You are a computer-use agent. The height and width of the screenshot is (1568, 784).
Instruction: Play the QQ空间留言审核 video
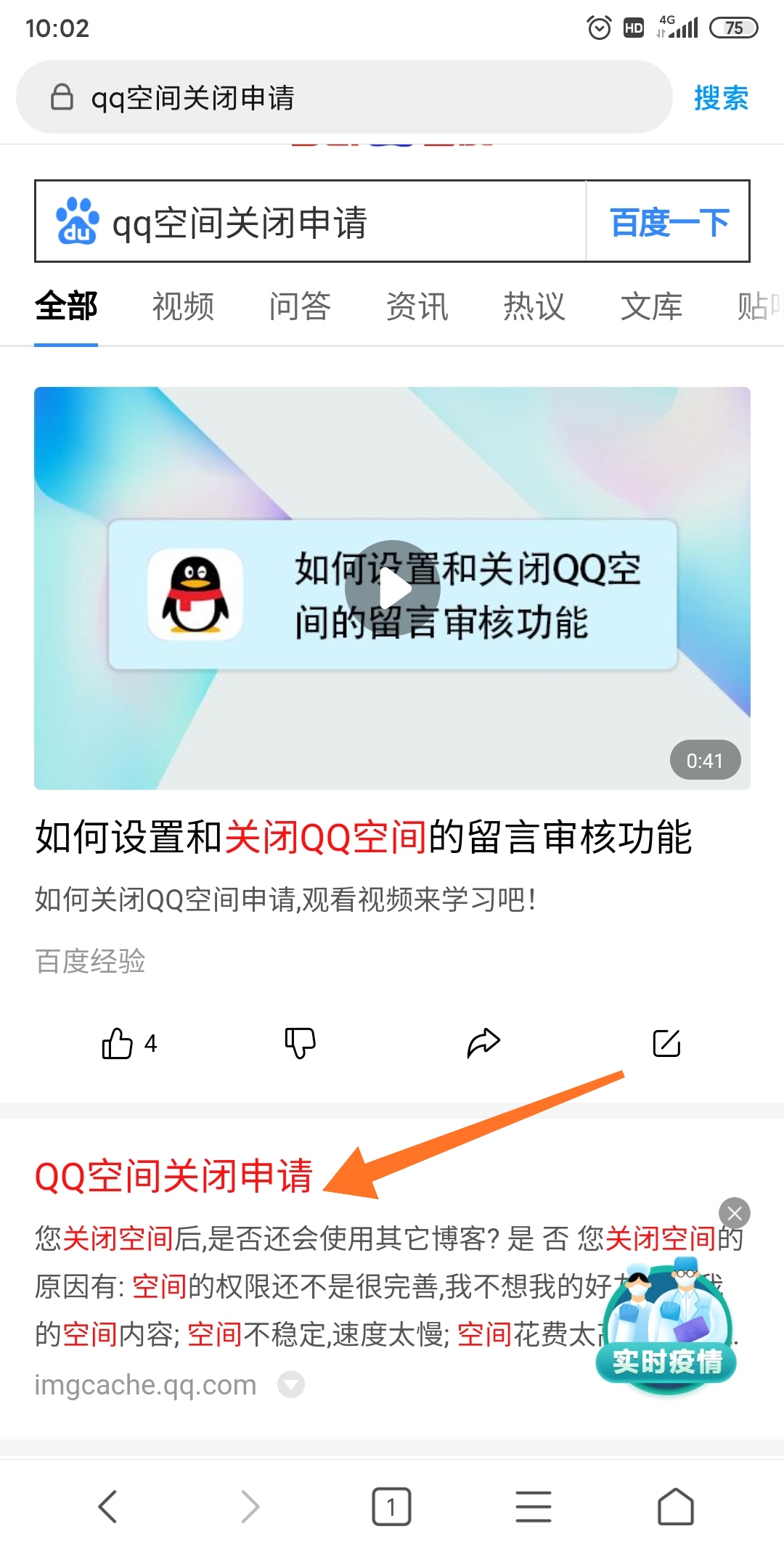coord(392,588)
